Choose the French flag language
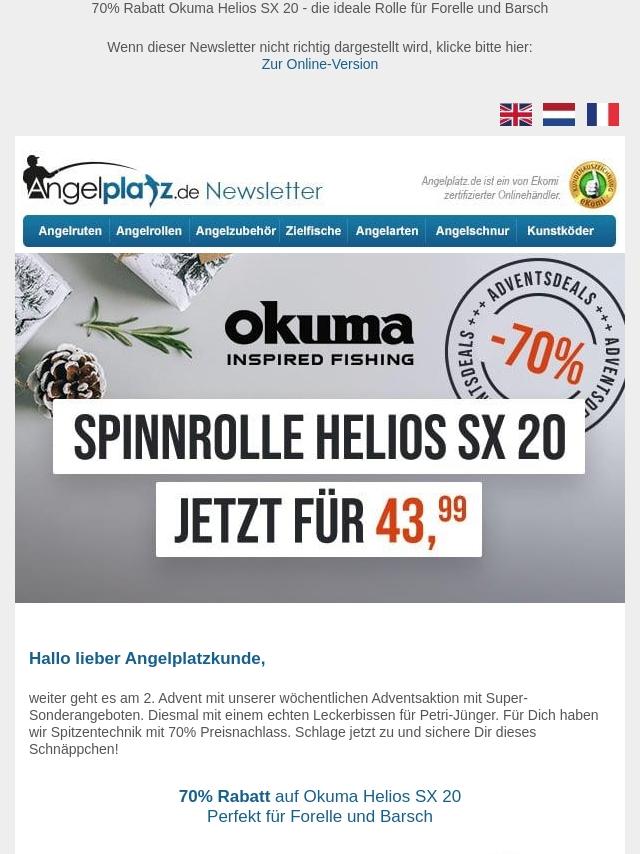Screen dimensions: 640x854 (x=602, y=114)
